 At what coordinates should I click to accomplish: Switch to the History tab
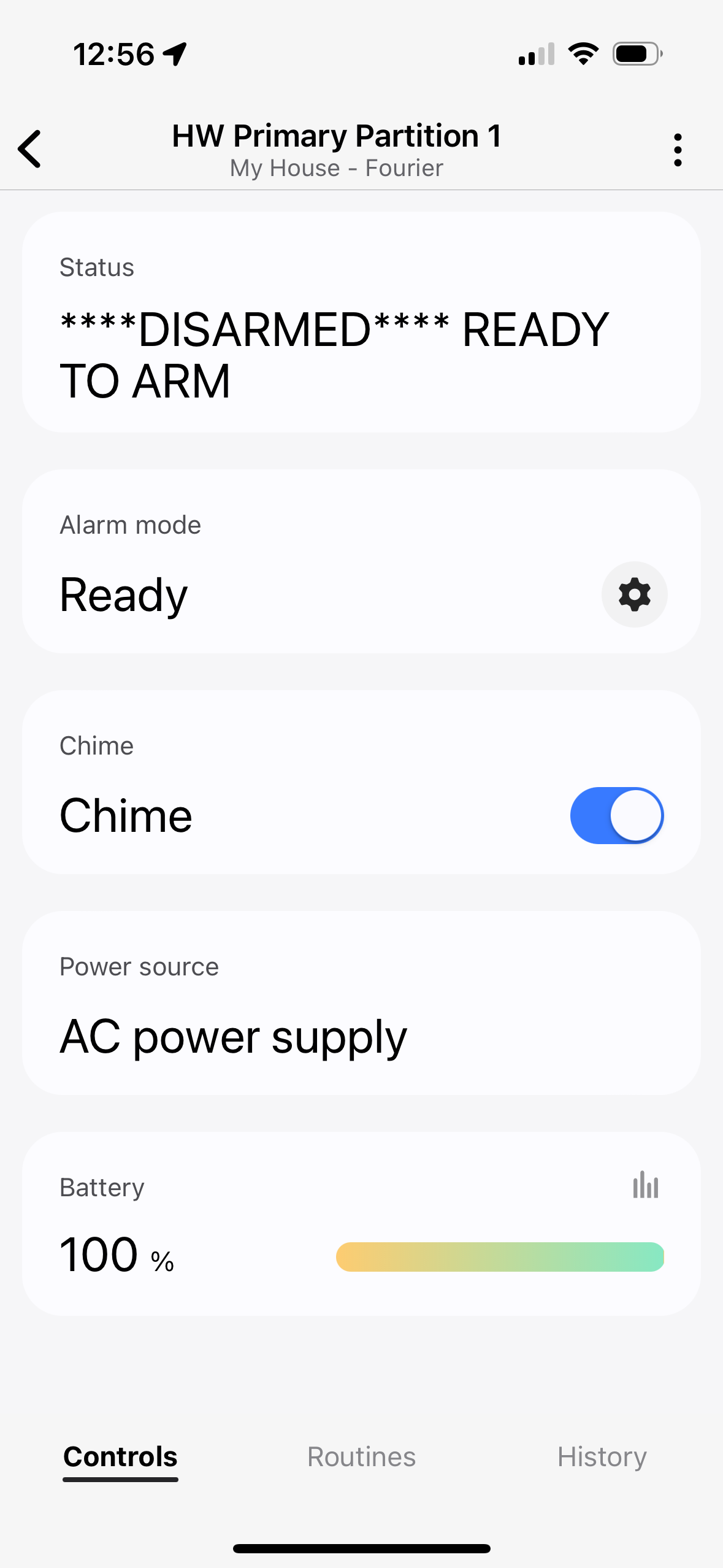click(602, 1457)
